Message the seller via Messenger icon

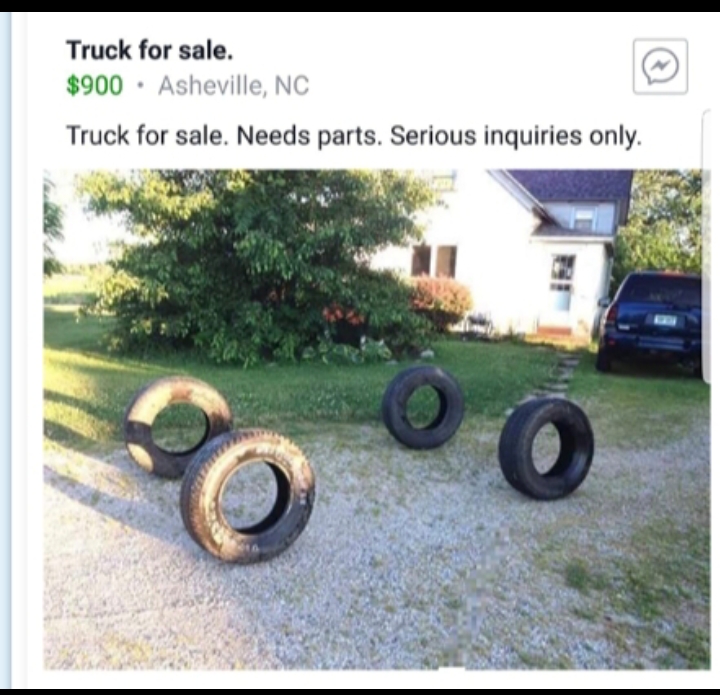pyautogui.click(x=660, y=67)
